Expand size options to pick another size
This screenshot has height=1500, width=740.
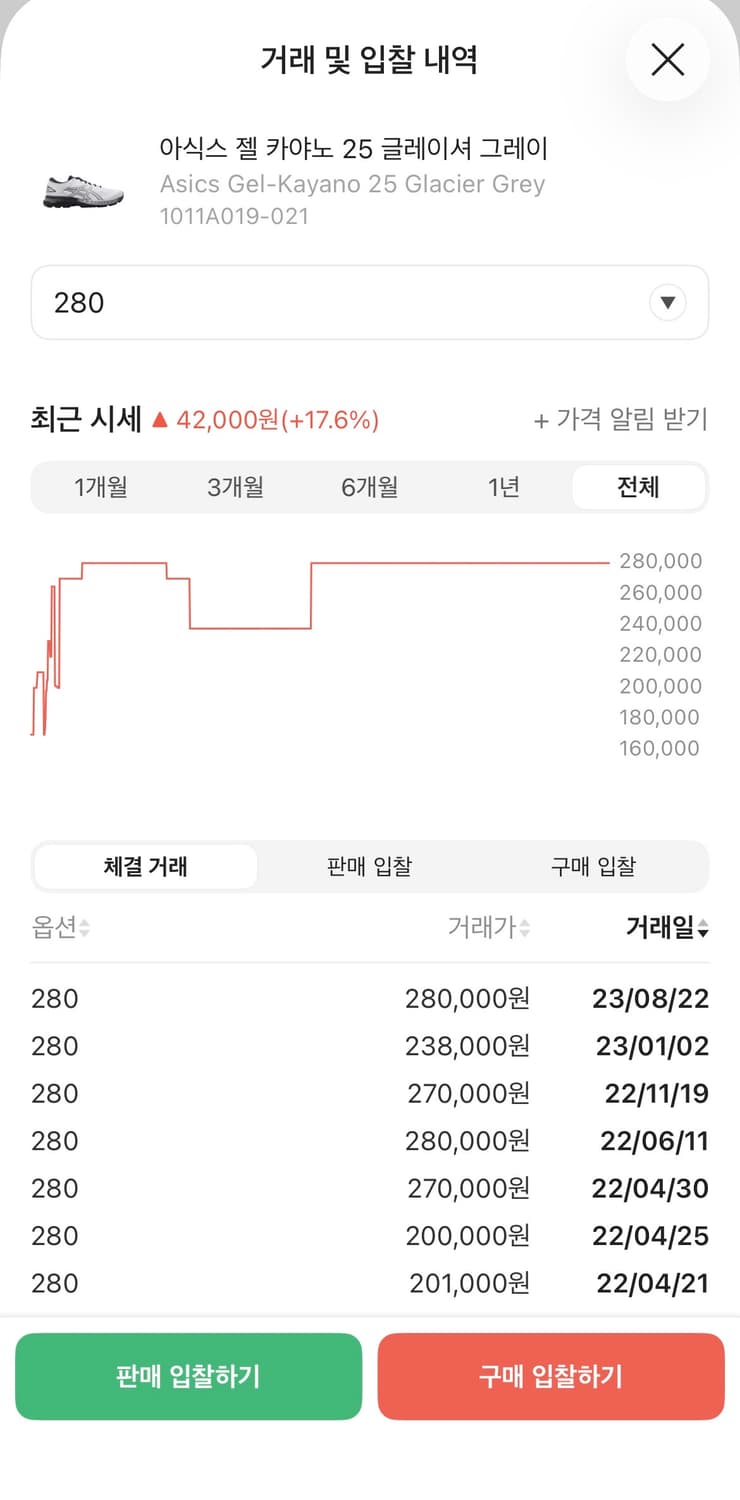[369, 302]
